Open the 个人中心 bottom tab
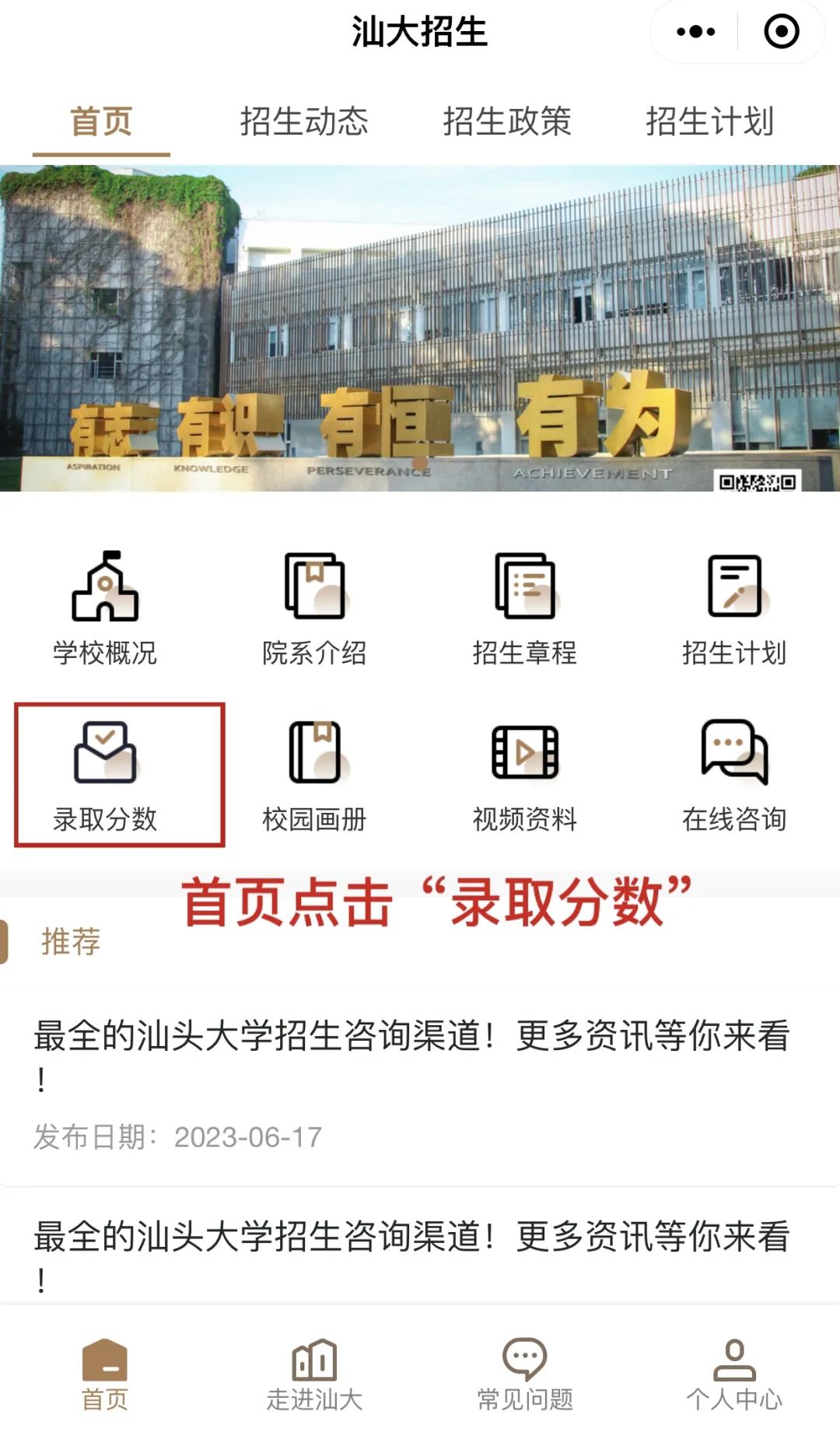840x1439 pixels. point(734,1375)
